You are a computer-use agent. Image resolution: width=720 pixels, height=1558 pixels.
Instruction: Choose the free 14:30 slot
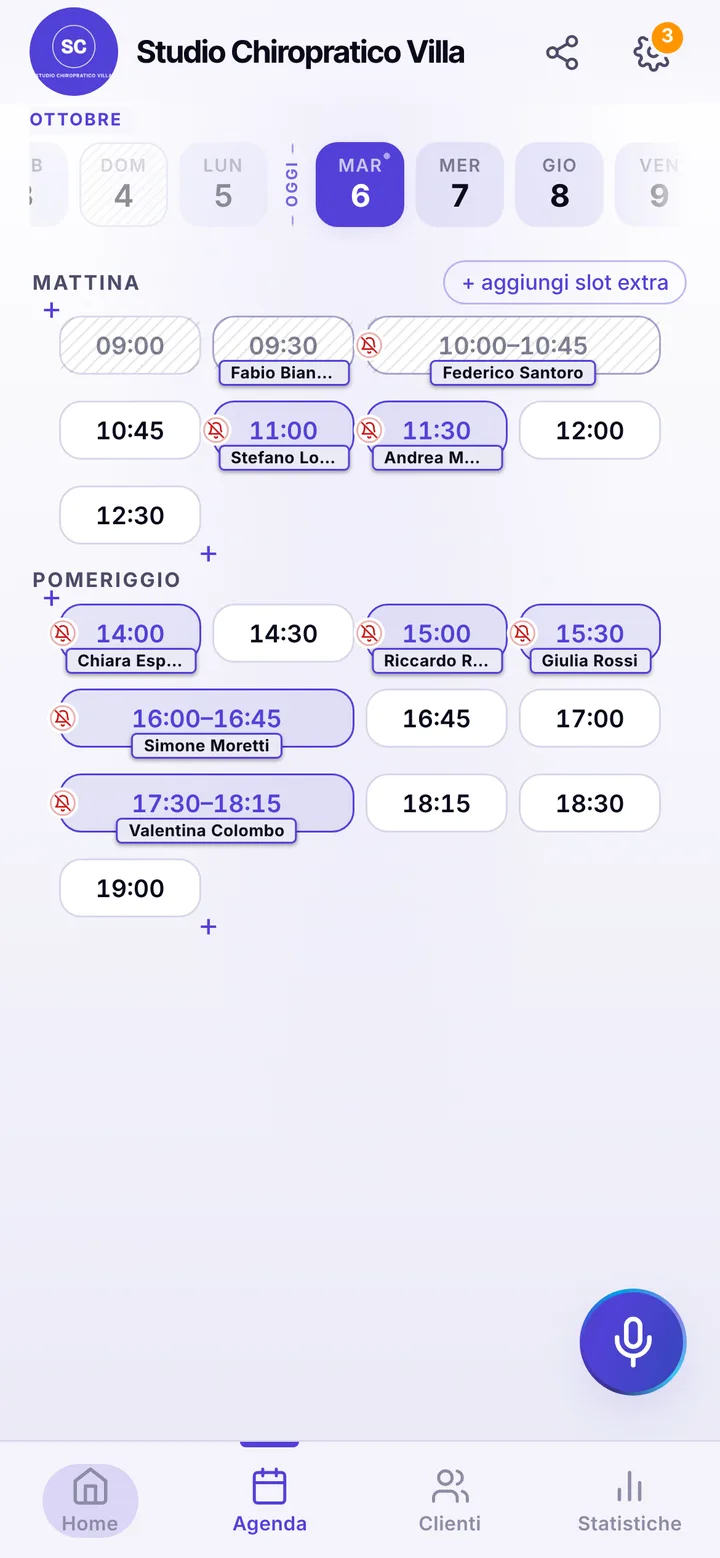284,633
